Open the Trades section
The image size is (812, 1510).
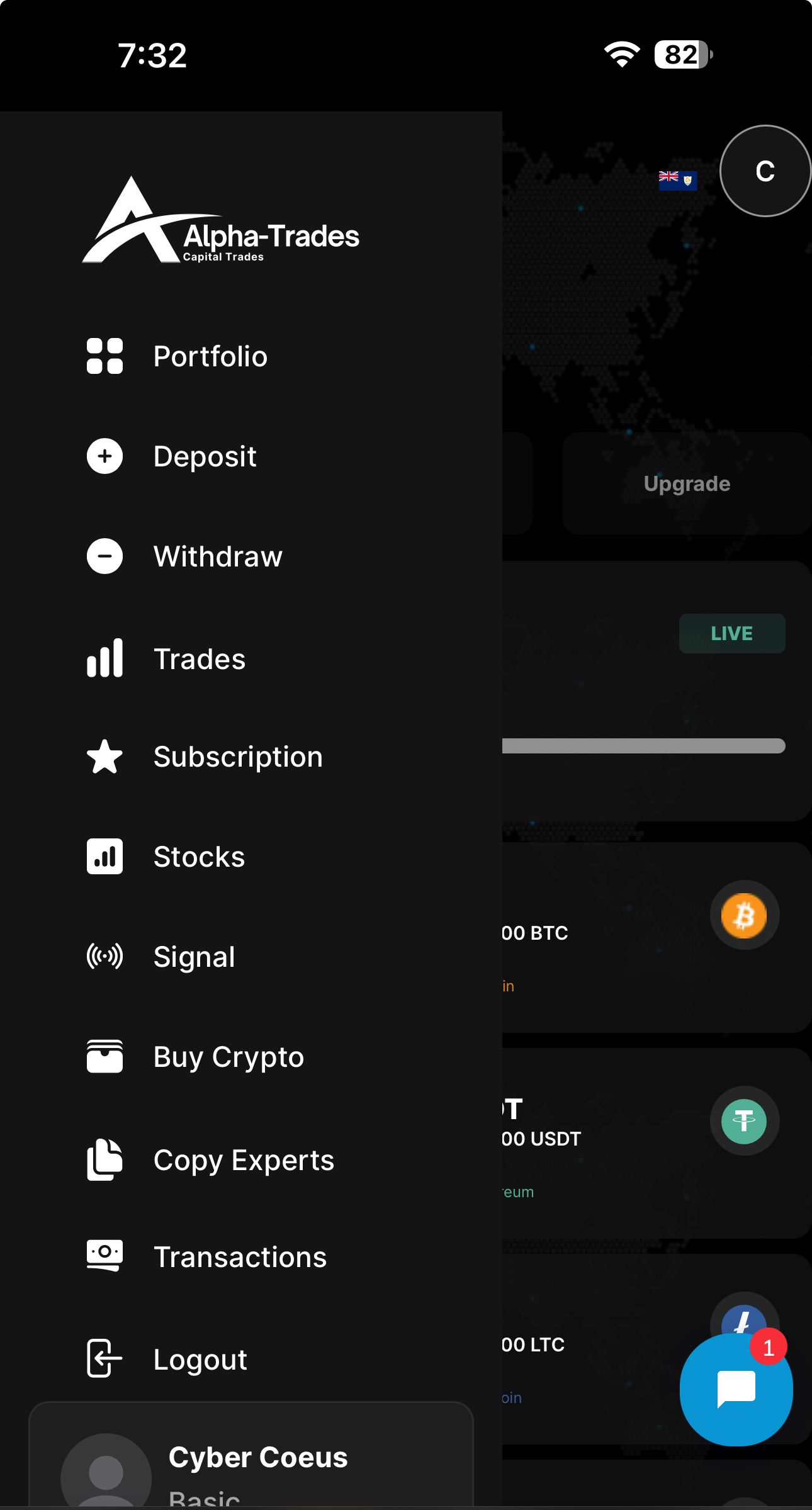click(166, 658)
